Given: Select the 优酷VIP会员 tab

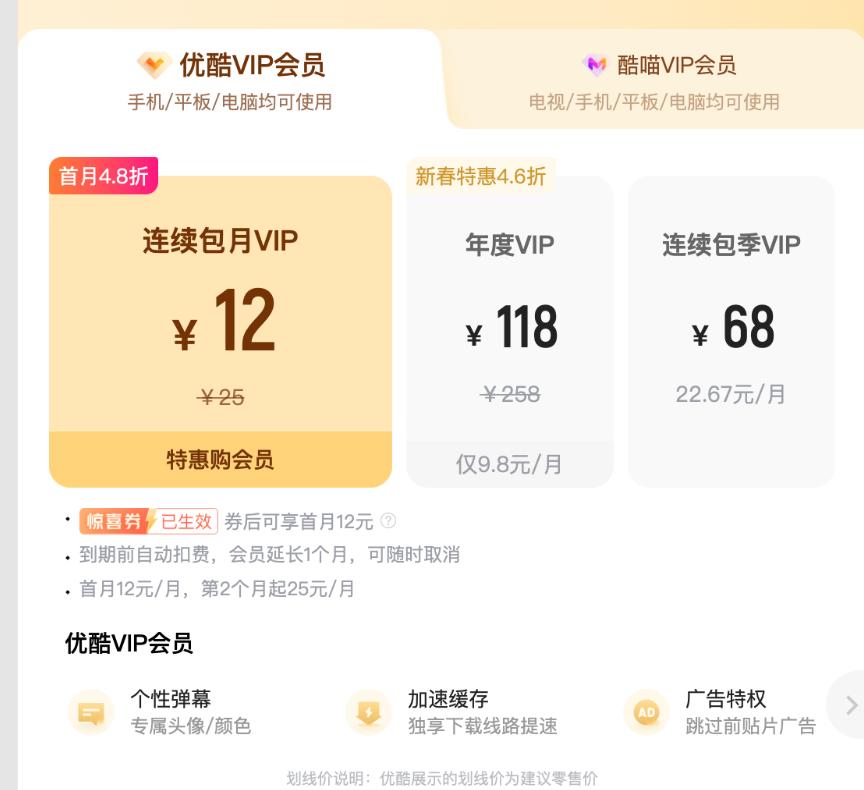Looking at the screenshot, I should tap(230, 82).
